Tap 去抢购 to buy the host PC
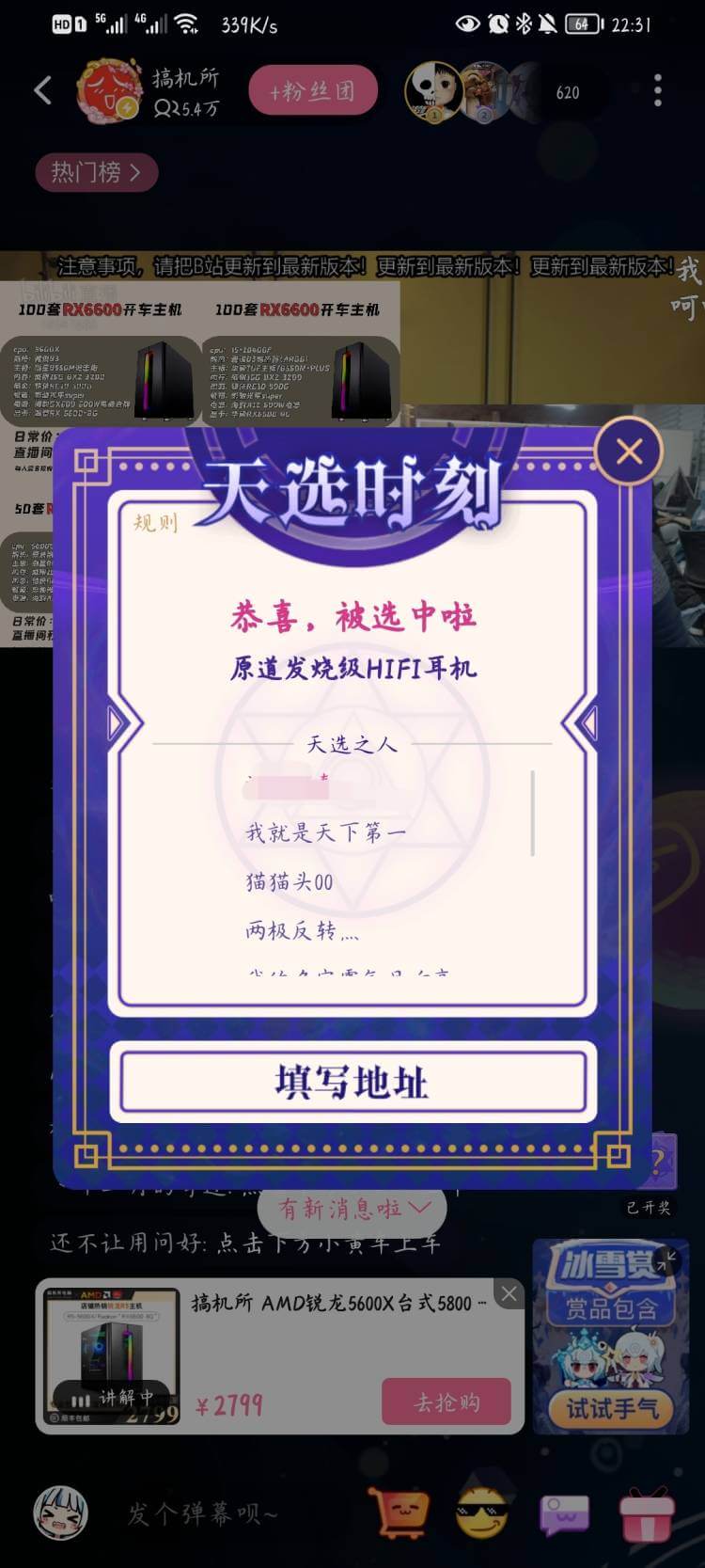The image size is (705, 1568). [x=446, y=1402]
